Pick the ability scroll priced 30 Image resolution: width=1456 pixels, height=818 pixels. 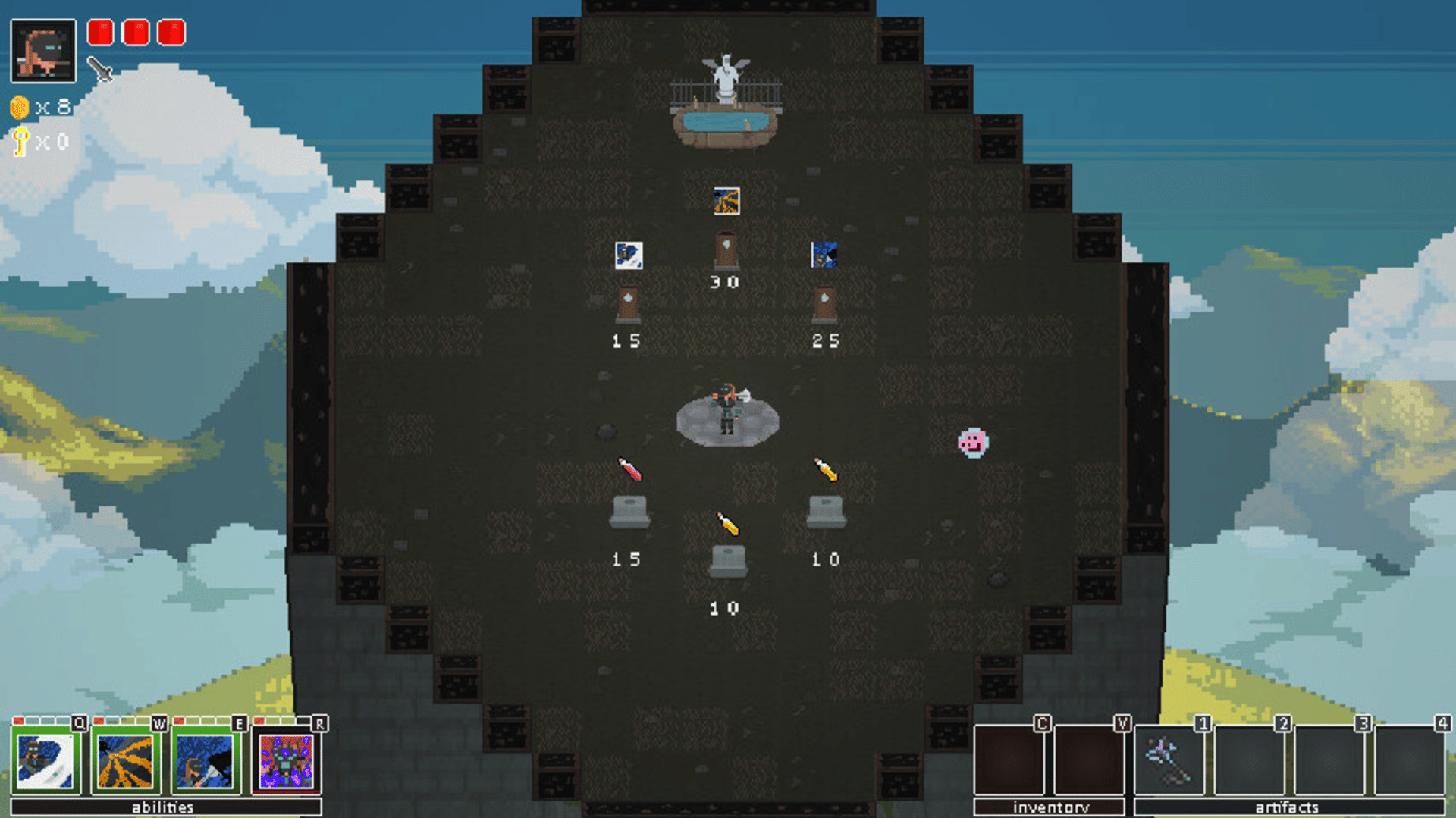[726, 201]
